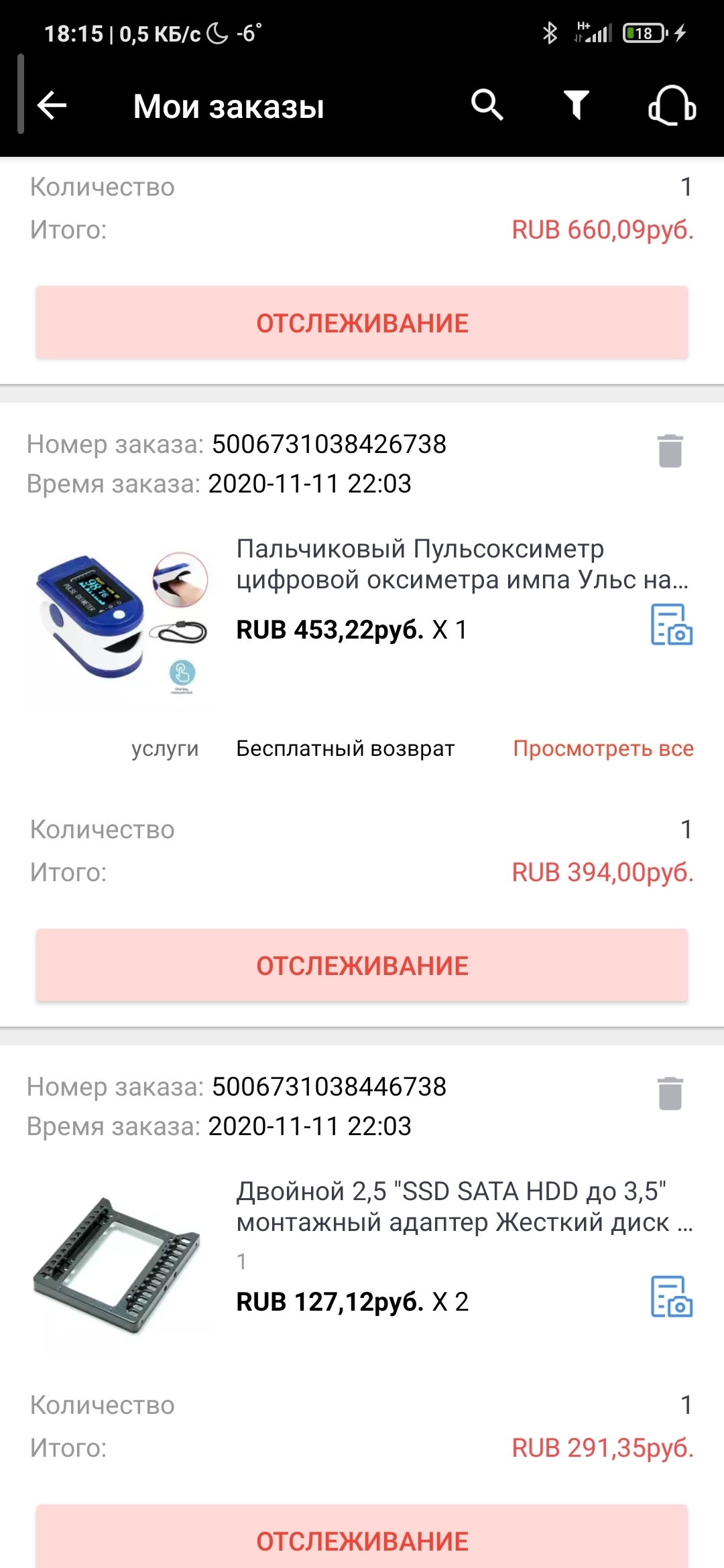View snapshot of the pulse oximeter order

click(671, 625)
